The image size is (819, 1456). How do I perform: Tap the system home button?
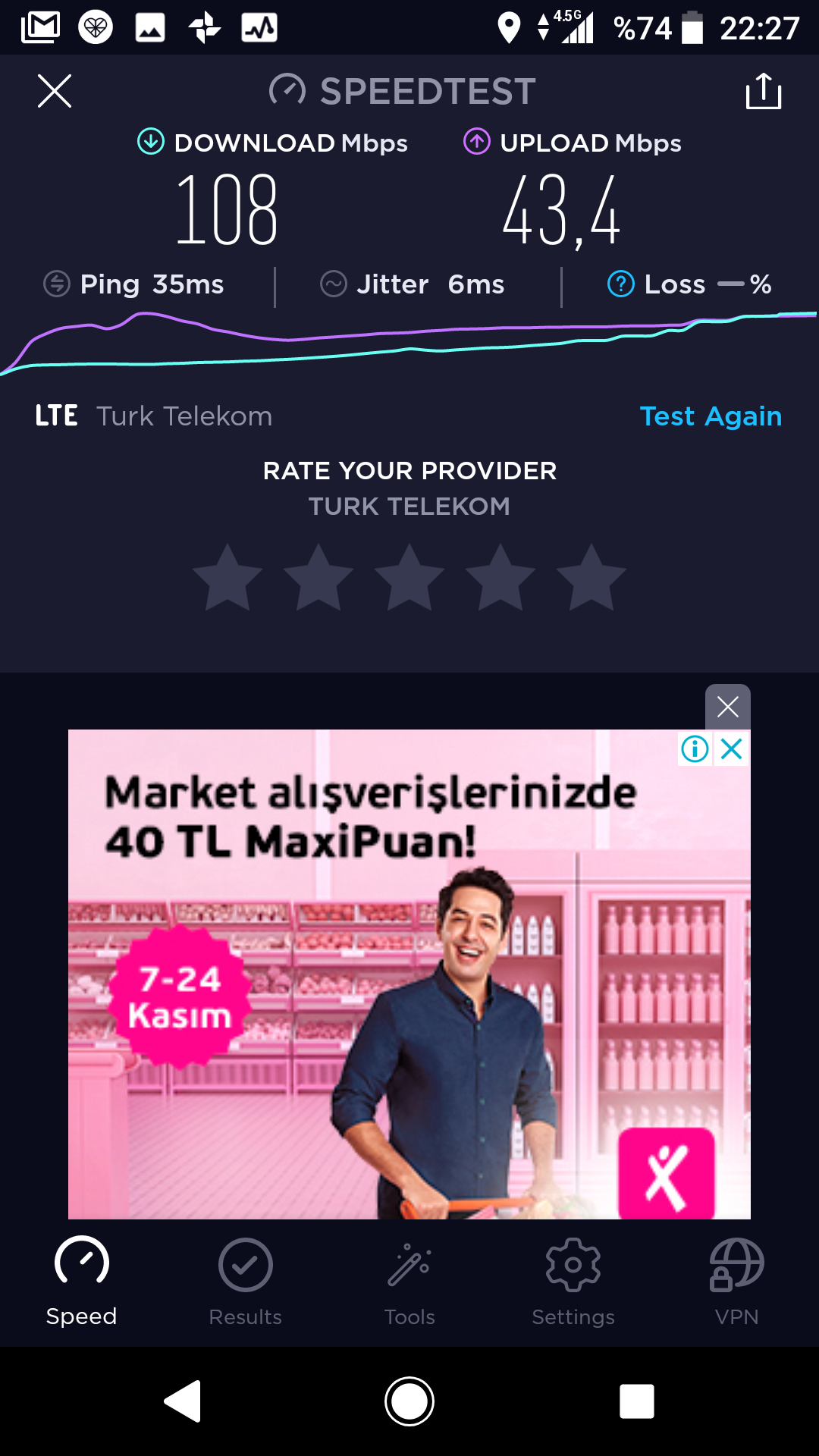(x=409, y=1401)
